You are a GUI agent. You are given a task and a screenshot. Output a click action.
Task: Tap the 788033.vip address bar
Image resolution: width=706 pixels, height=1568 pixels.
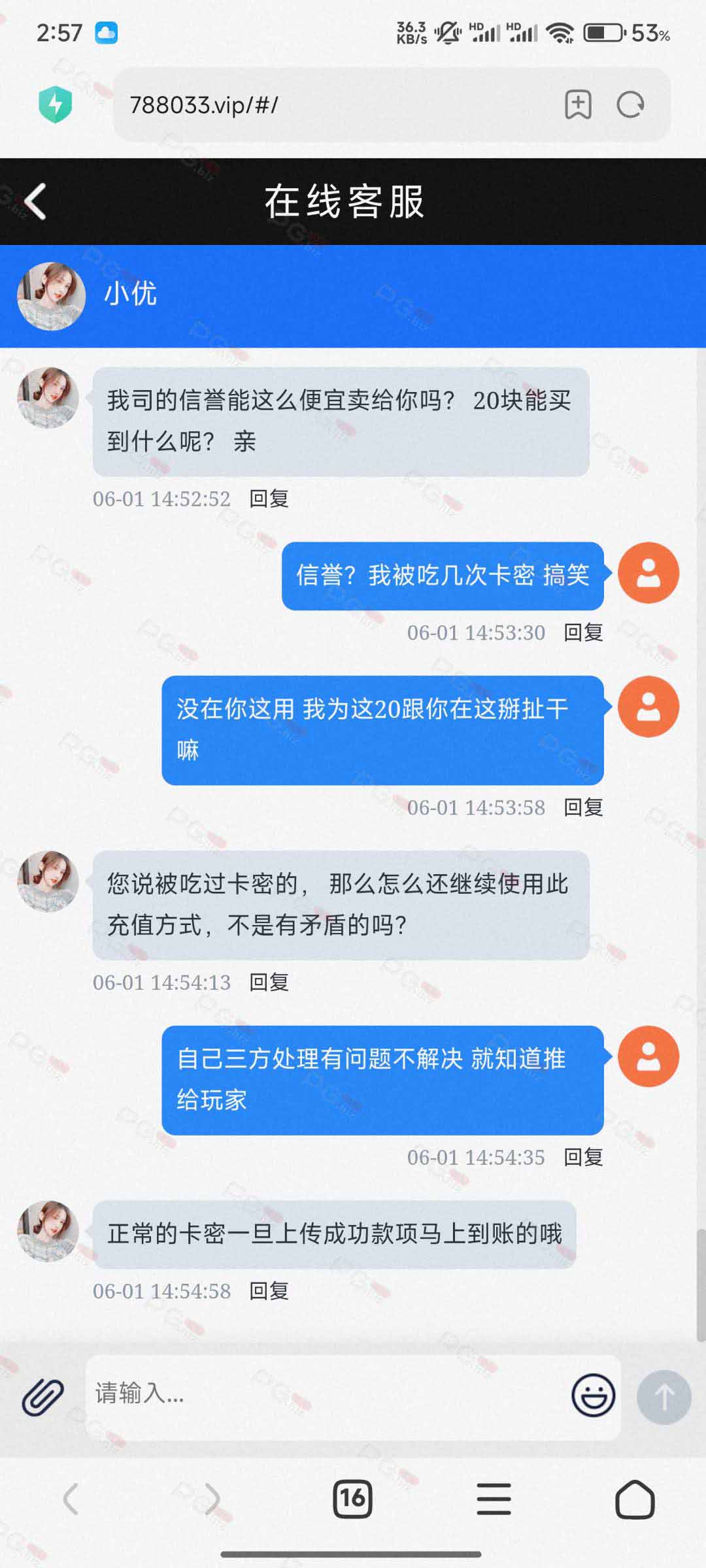pos(333,105)
